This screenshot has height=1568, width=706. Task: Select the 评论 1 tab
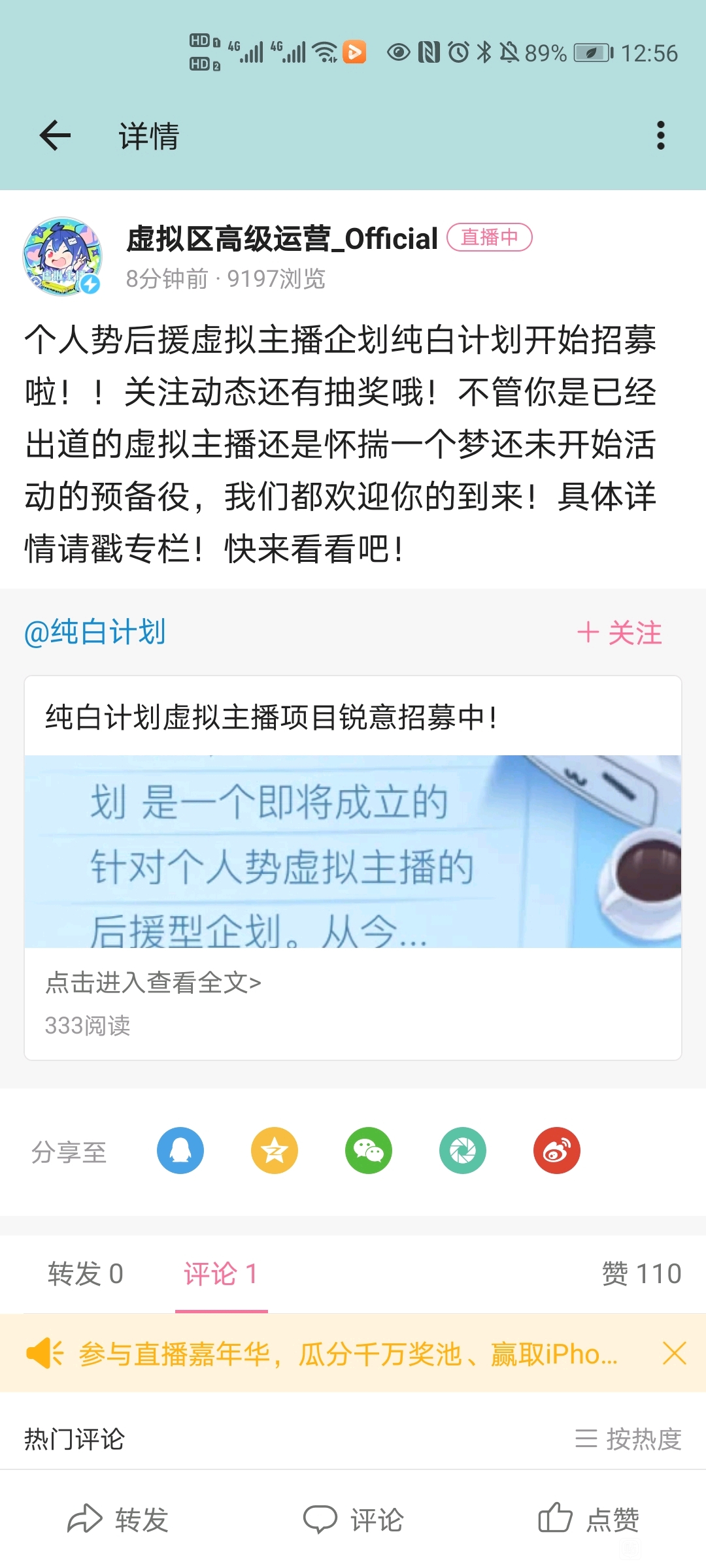[x=221, y=1274]
